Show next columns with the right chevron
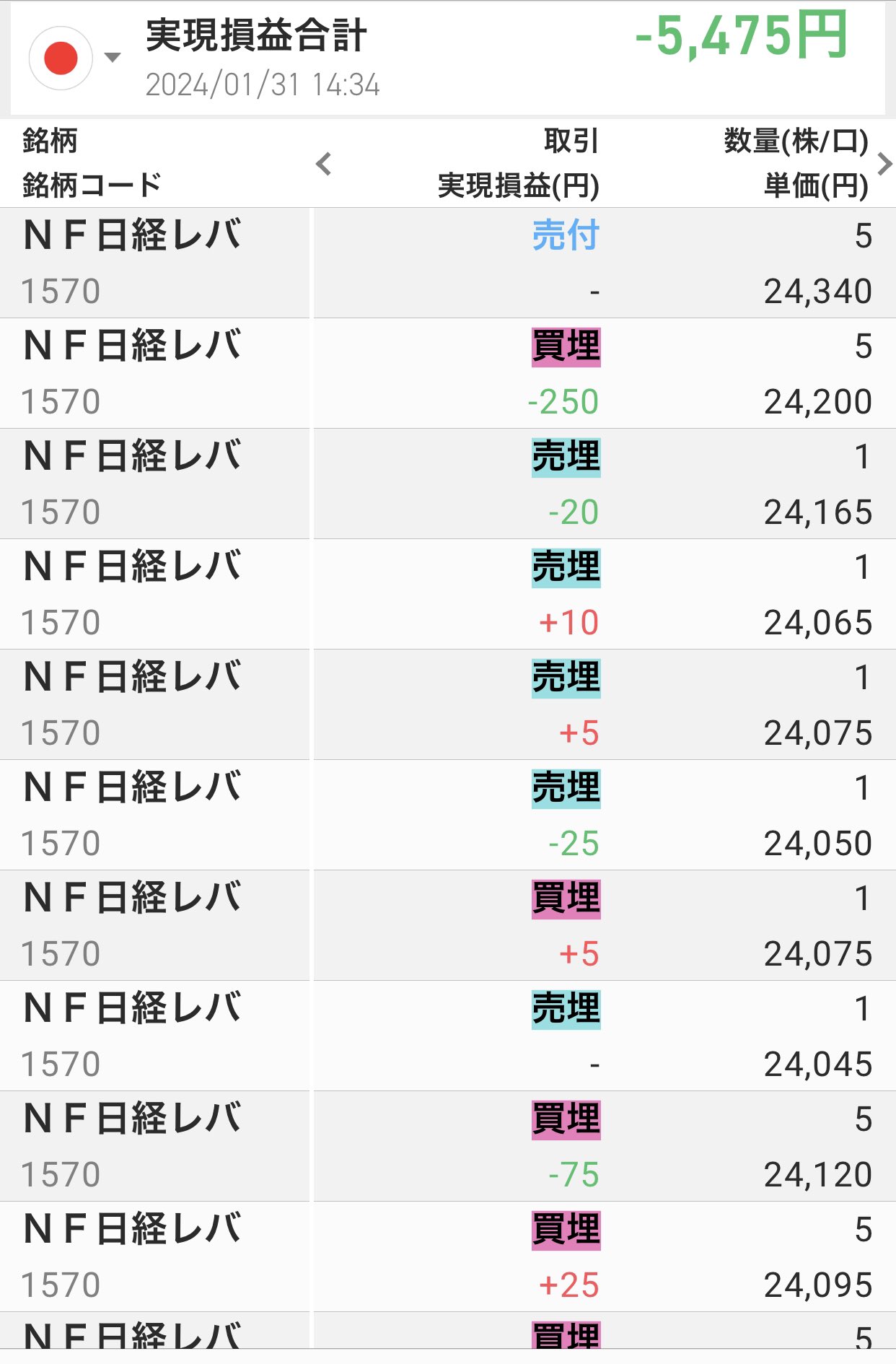The width and height of the screenshot is (896, 1364). (884, 164)
